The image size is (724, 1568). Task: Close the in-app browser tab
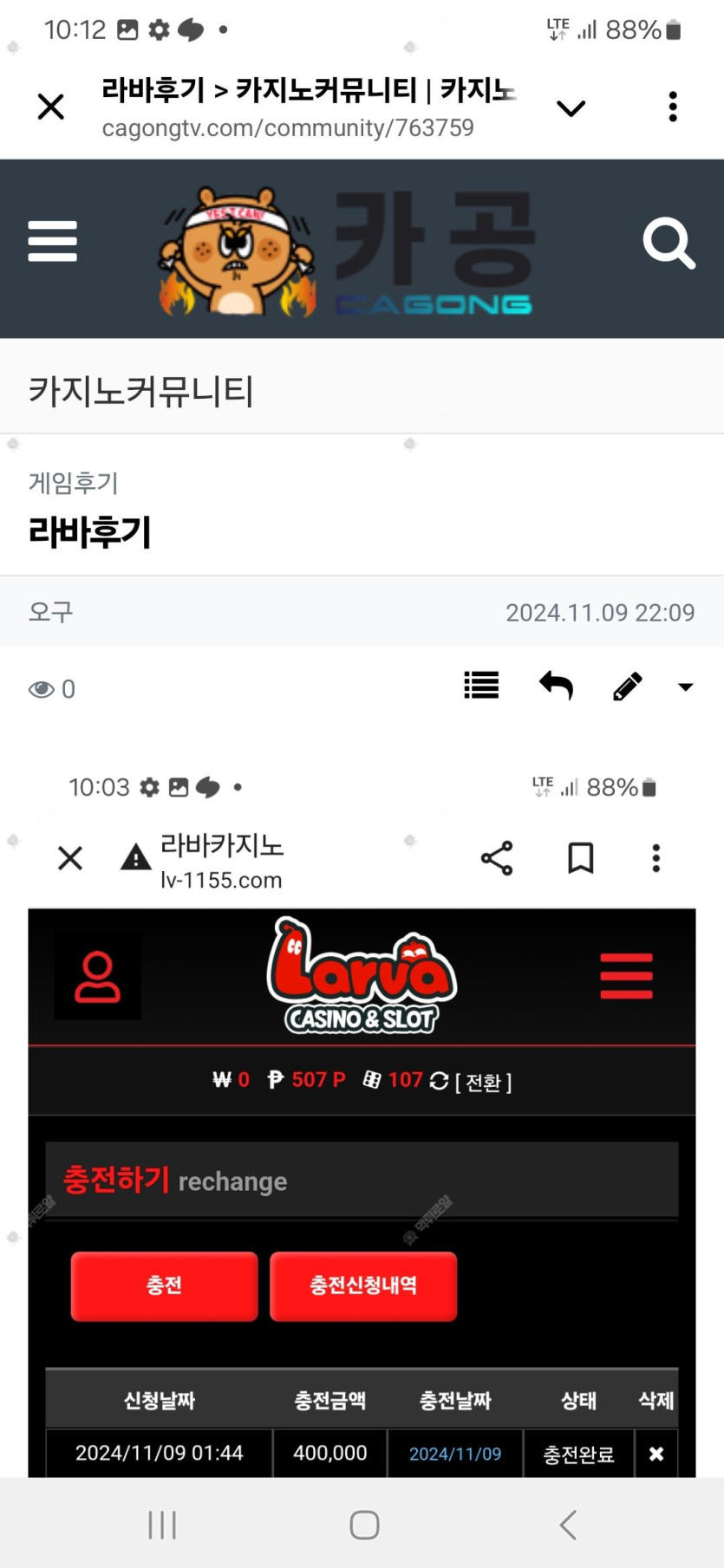pos(51,107)
